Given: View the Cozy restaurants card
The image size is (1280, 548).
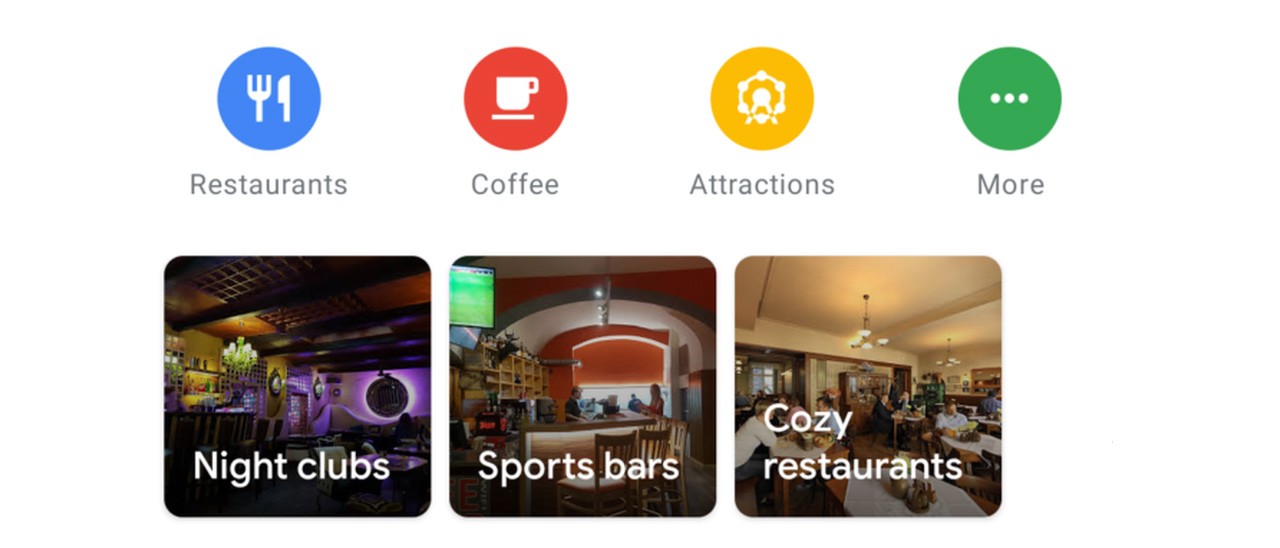Looking at the screenshot, I should coord(868,386).
